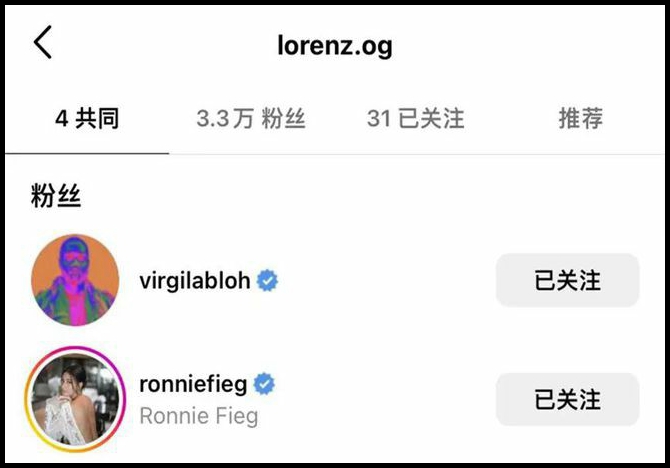Select the 推荐 tab
The height and width of the screenshot is (468, 670).
580,120
